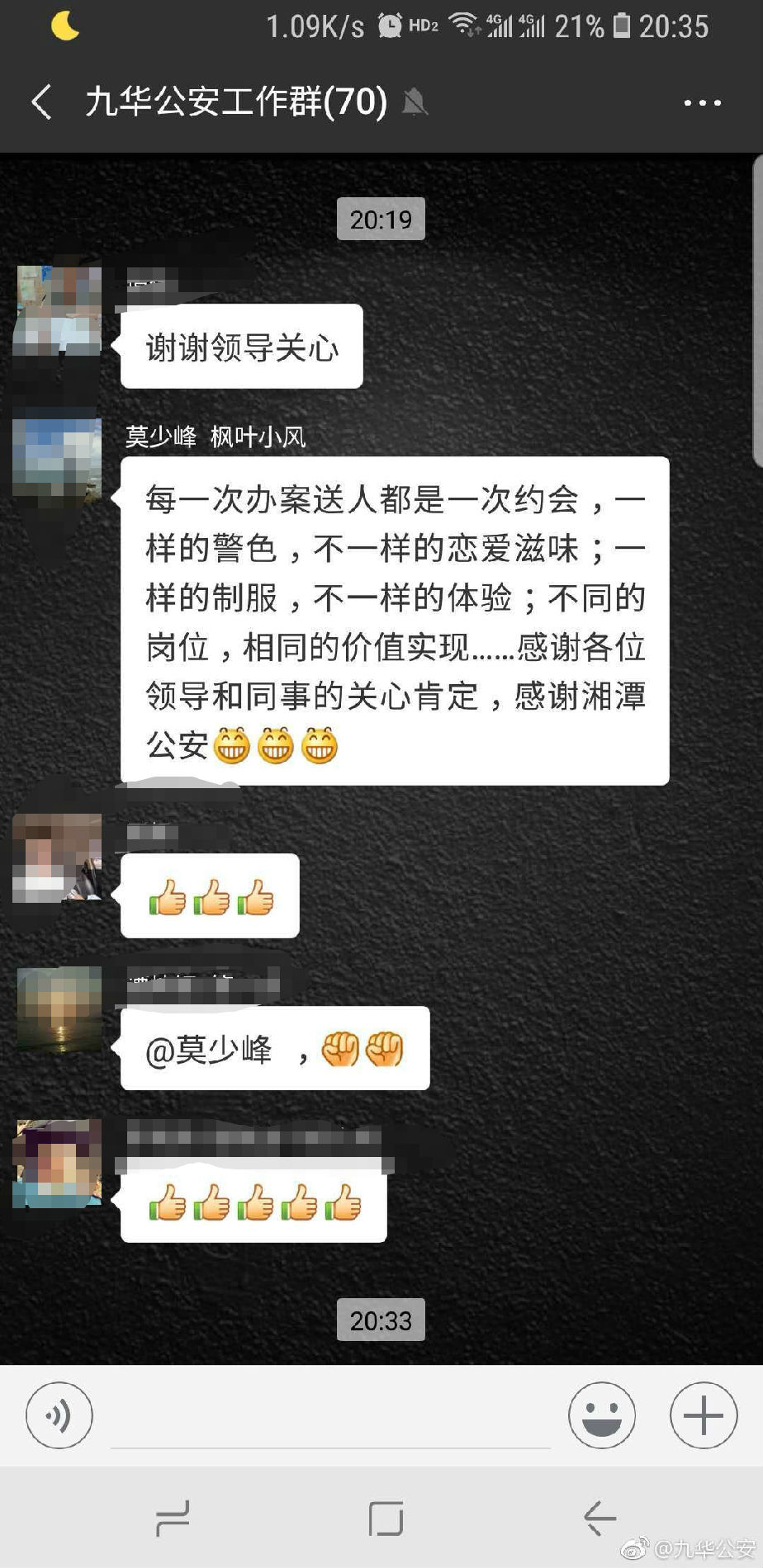Tap the system home button
763x1568 pixels.
pyautogui.click(x=385, y=1518)
